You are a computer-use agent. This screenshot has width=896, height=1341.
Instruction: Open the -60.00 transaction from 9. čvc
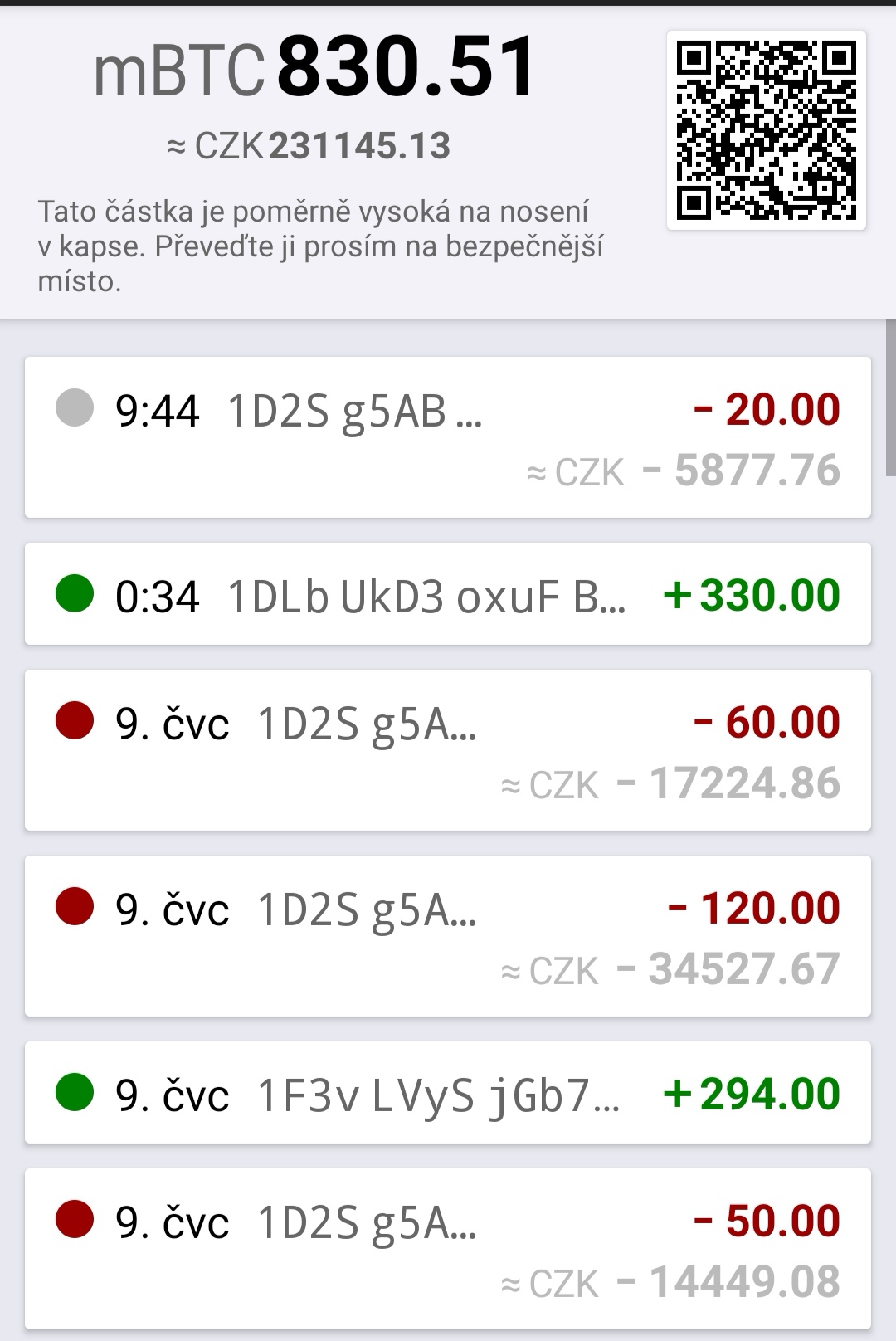click(x=448, y=750)
